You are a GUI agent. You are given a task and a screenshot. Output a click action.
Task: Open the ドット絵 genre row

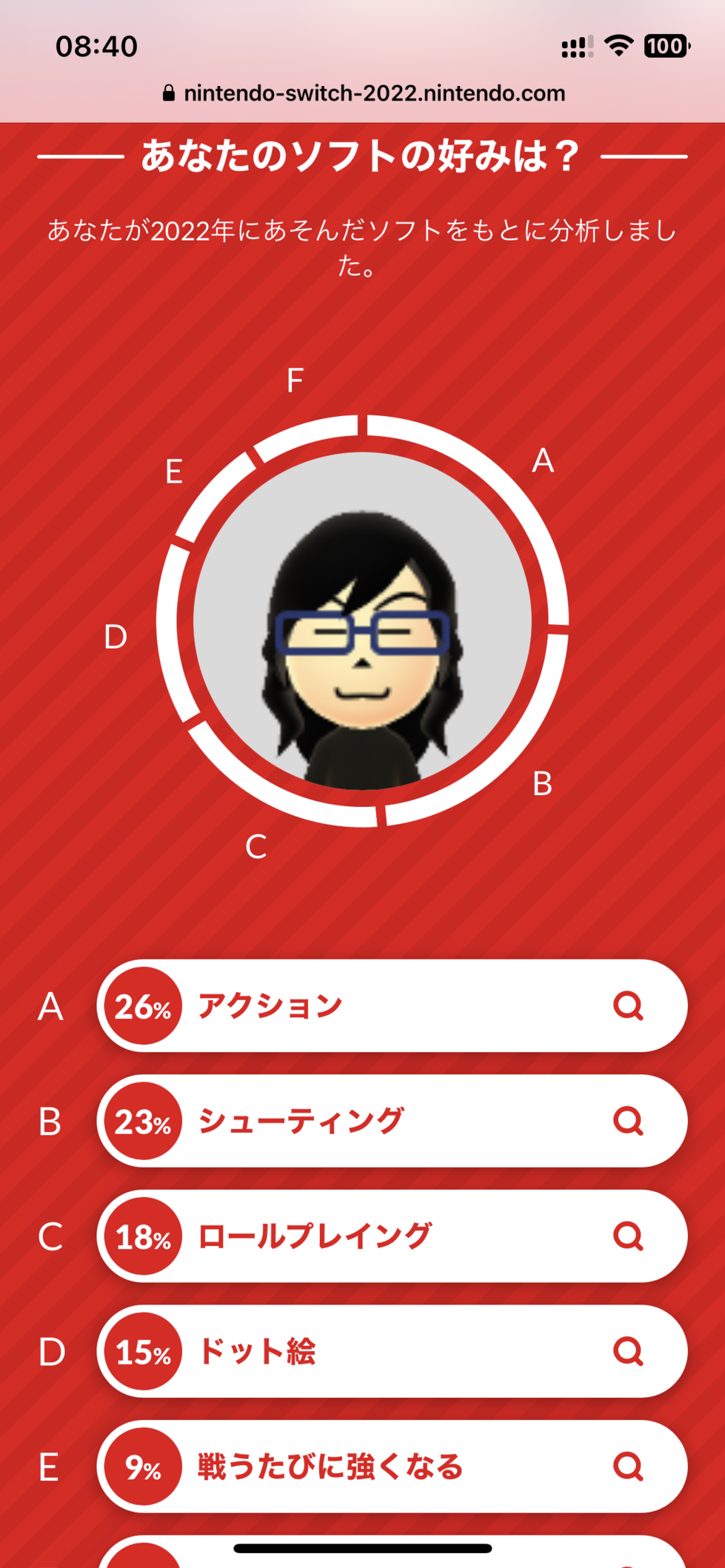392,1352
